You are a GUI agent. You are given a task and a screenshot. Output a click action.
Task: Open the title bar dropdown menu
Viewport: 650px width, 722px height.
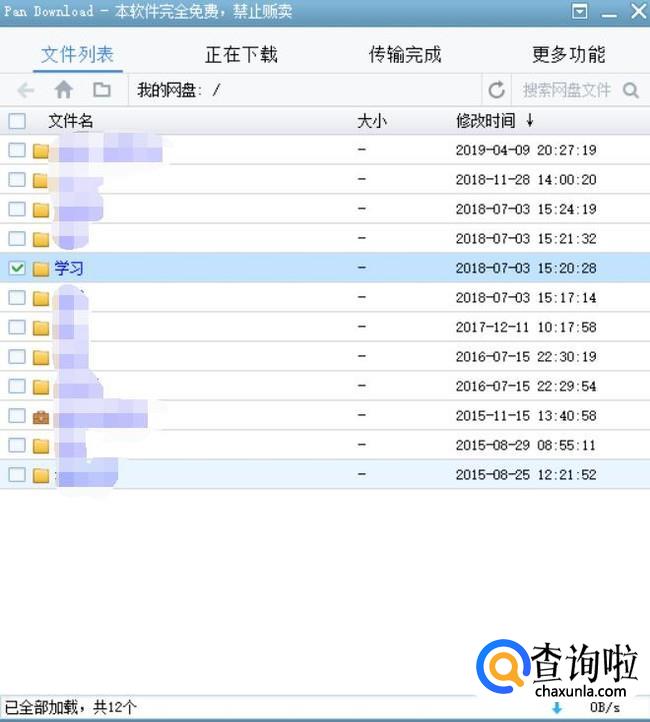tap(580, 11)
